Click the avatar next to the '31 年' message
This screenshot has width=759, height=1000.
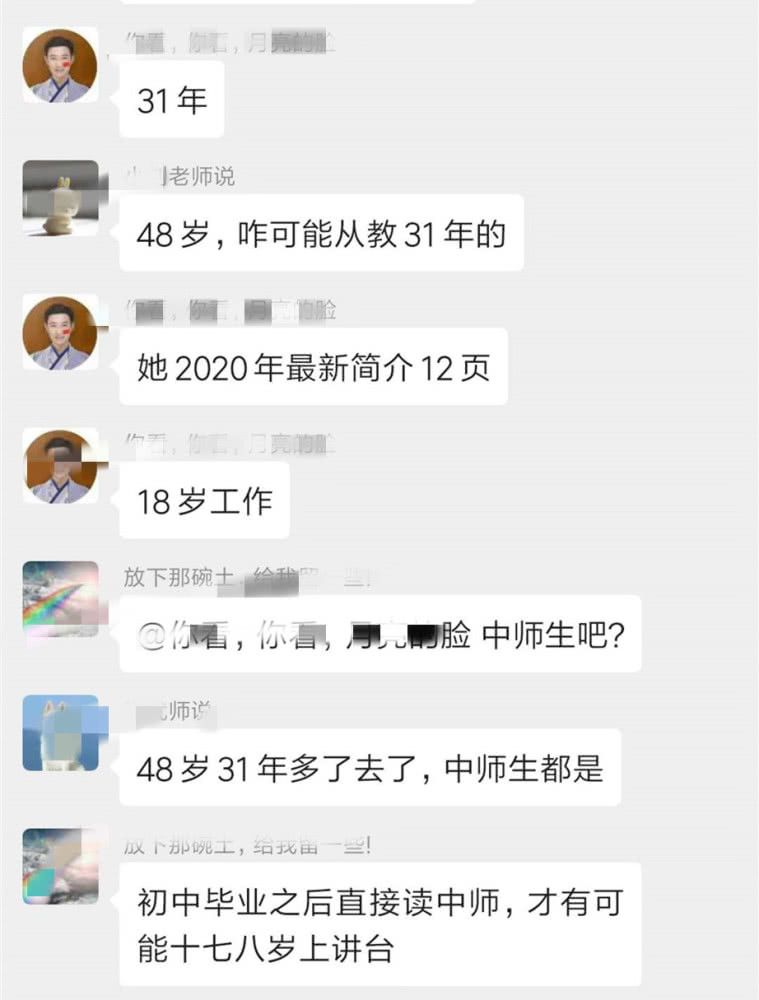point(60,64)
